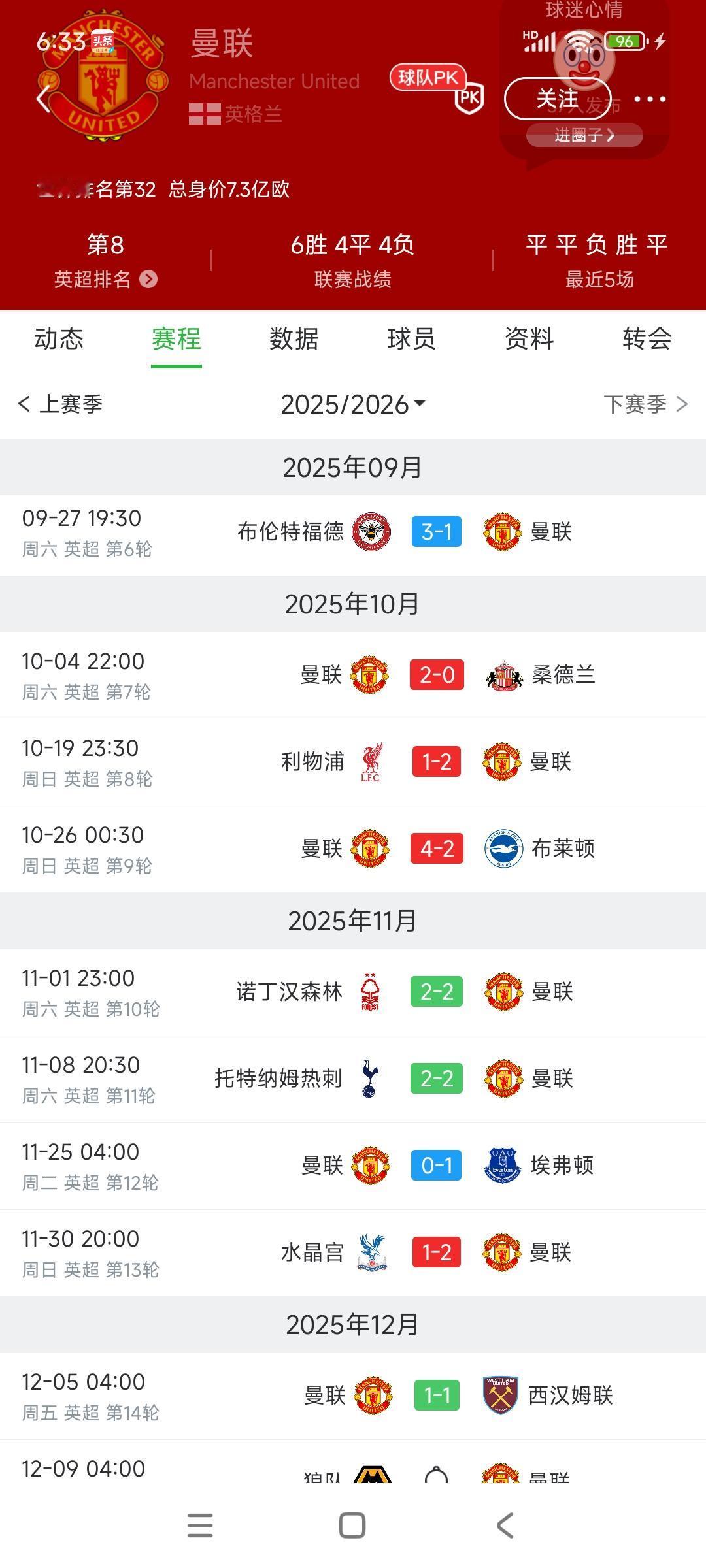Image resolution: width=706 pixels, height=1568 pixels.
Task: Tap the Brighton team logo
Action: tap(505, 849)
